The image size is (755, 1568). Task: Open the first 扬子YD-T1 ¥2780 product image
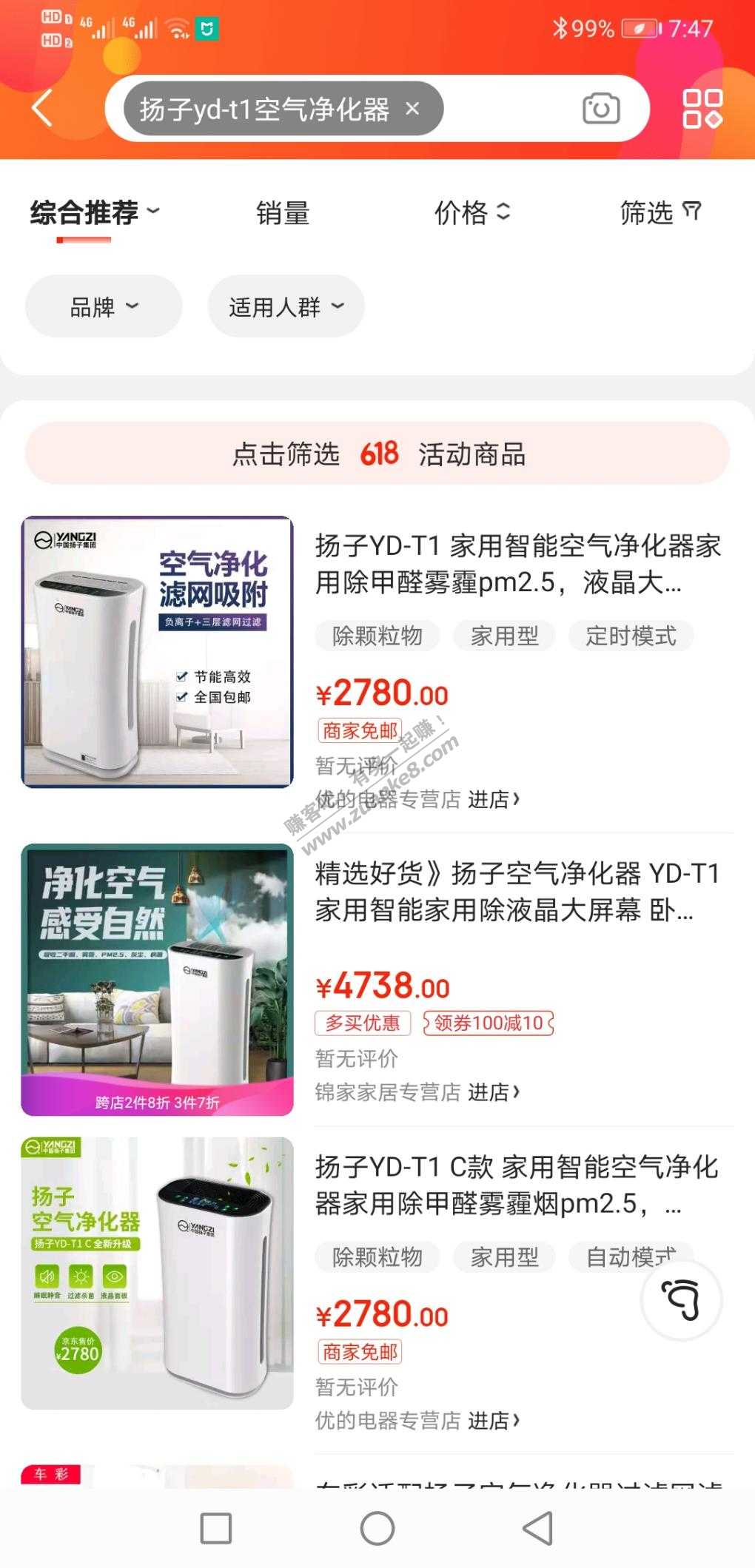pos(157,652)
